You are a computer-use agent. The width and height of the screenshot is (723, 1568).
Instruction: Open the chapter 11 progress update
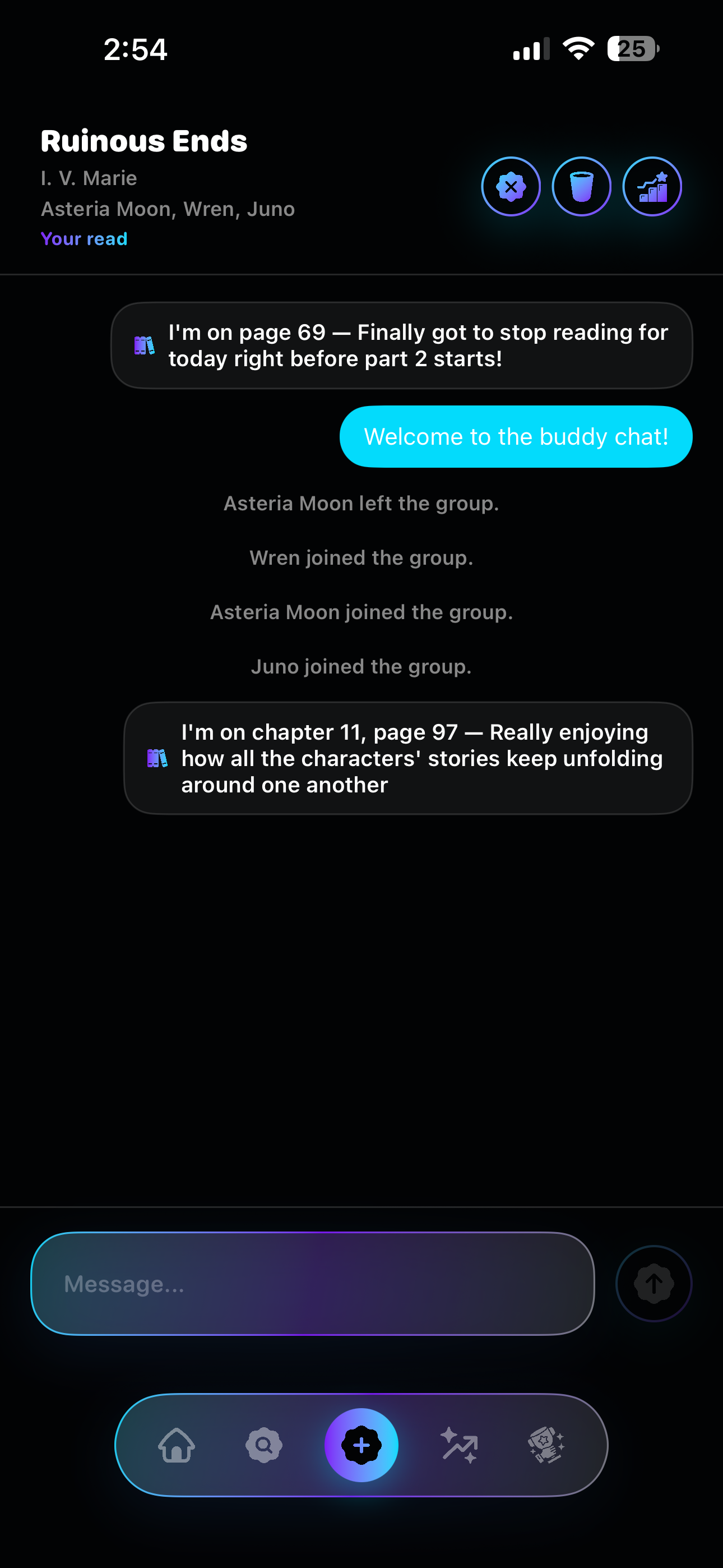tap(408, 758)
